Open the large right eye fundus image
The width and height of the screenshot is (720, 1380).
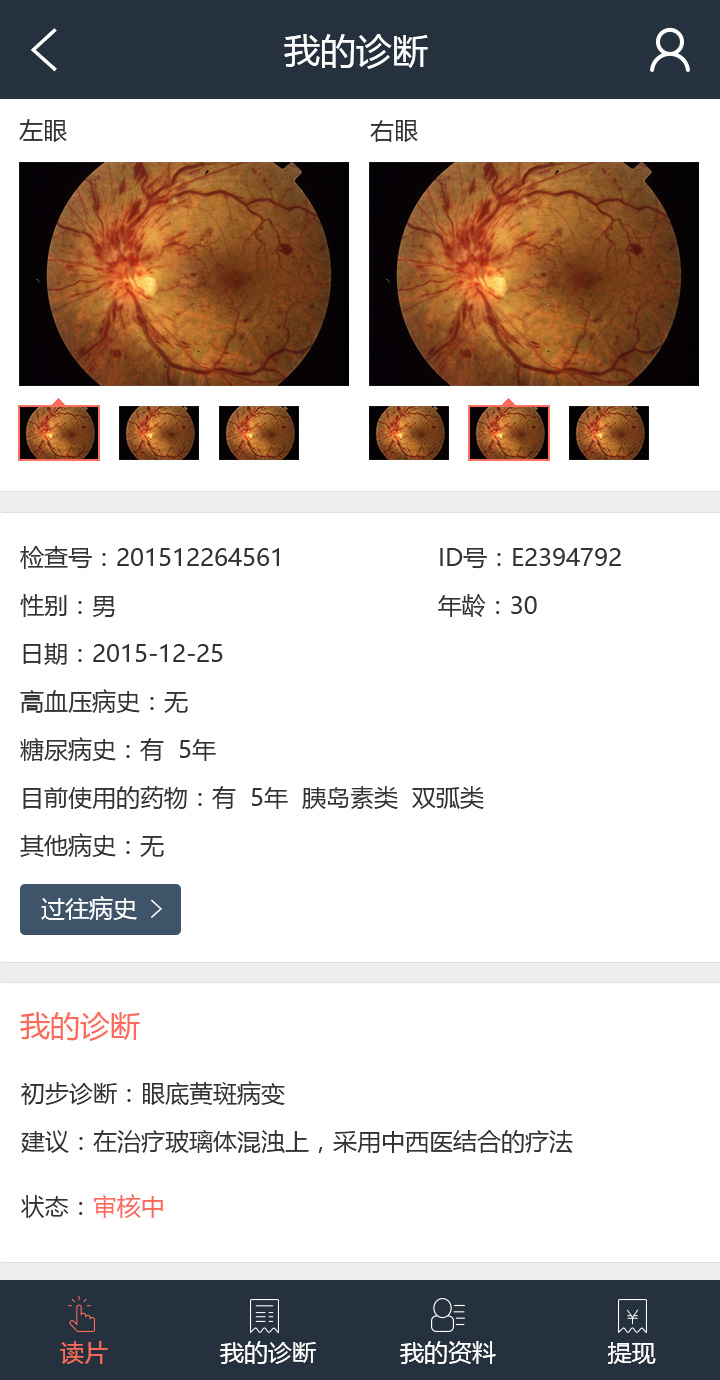pyautogui.click(x=533, y=274)
